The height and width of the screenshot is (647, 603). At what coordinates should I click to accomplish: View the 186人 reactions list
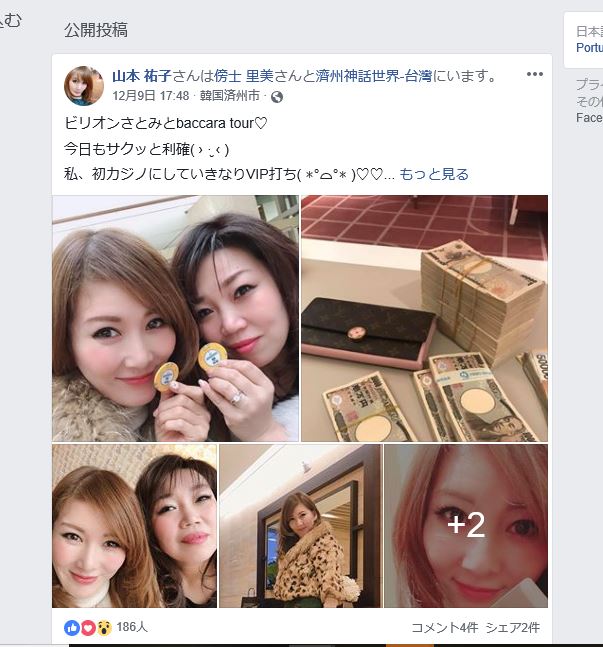pos(131,627)
